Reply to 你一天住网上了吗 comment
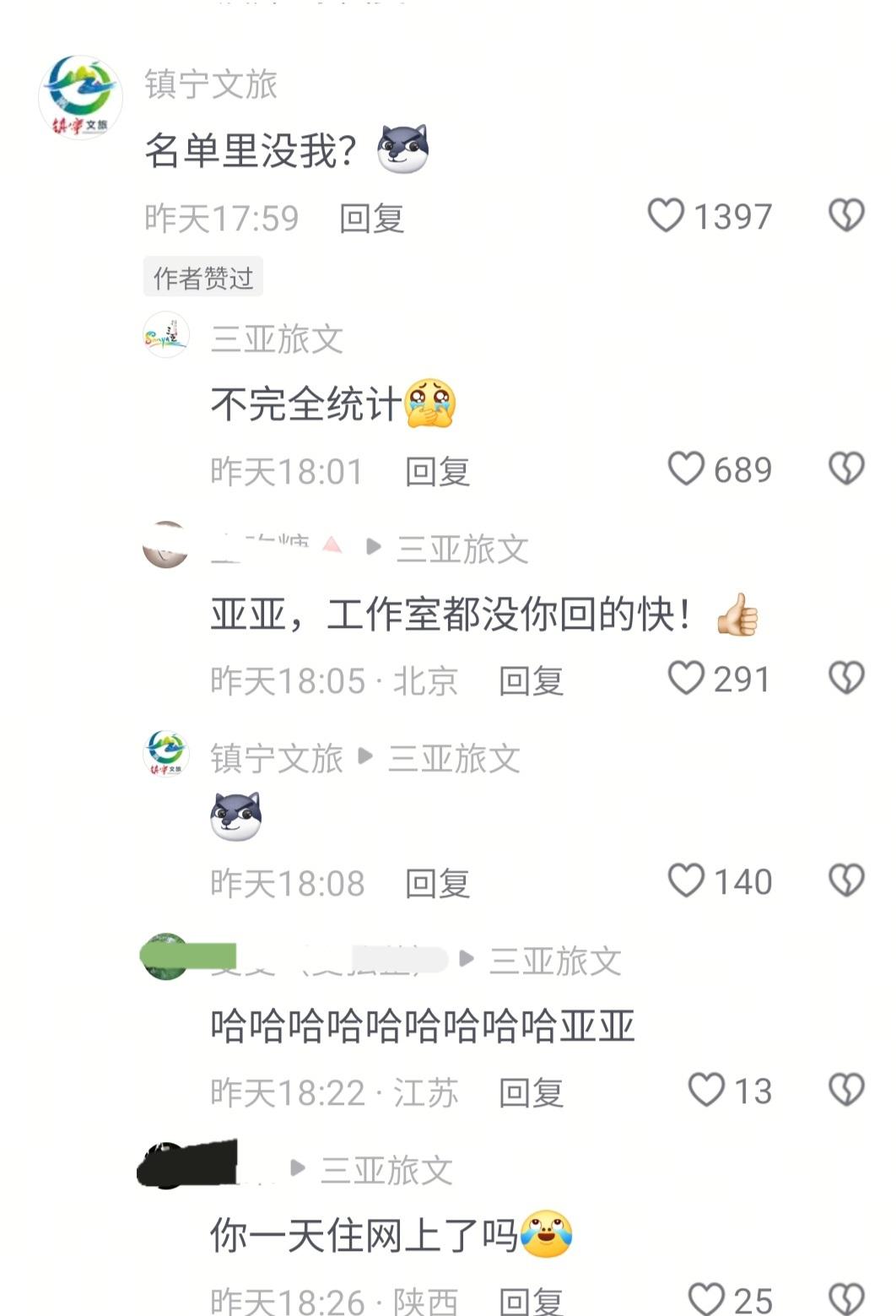The width and height of the screenshot is (896, 1316). [x=531, y=1302]
